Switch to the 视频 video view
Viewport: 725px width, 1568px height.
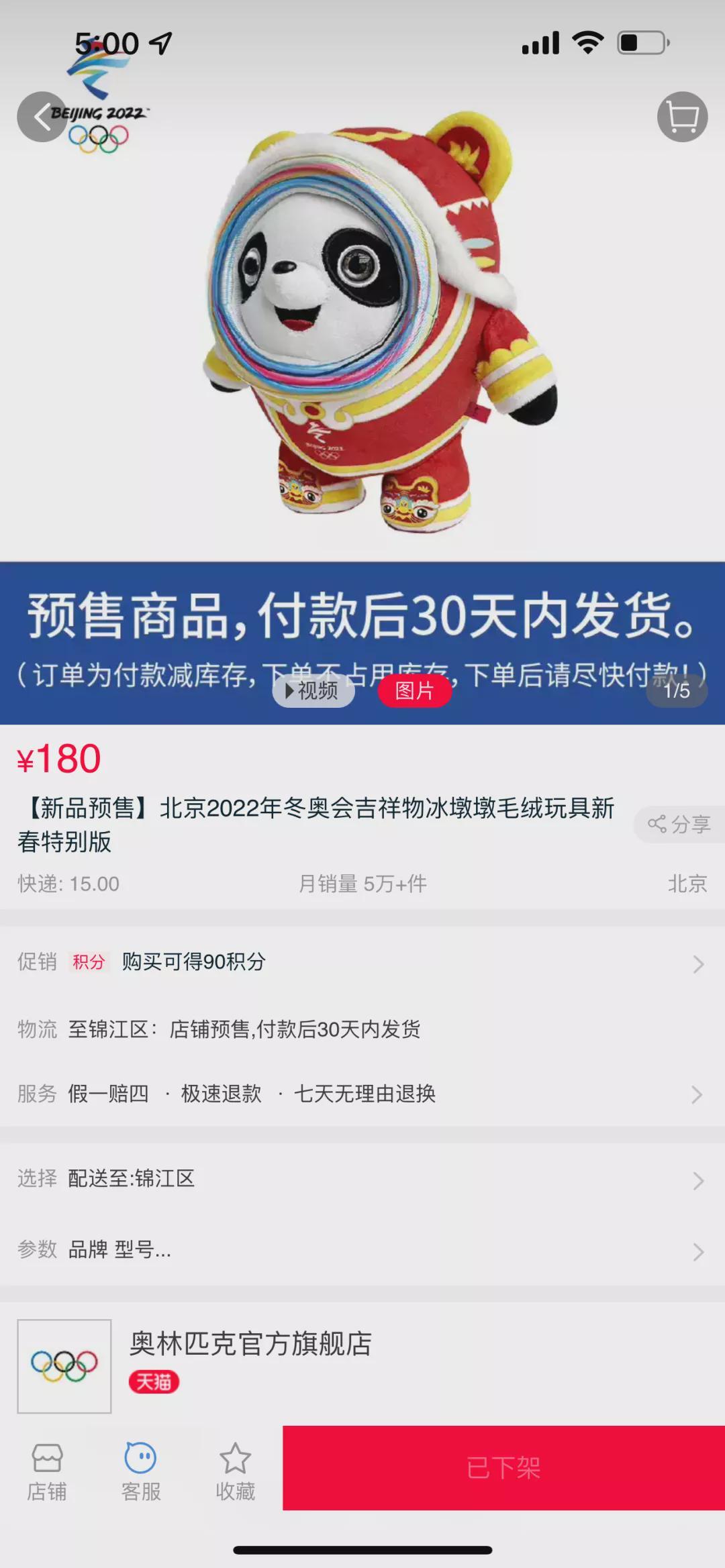[x=313, y=690]
